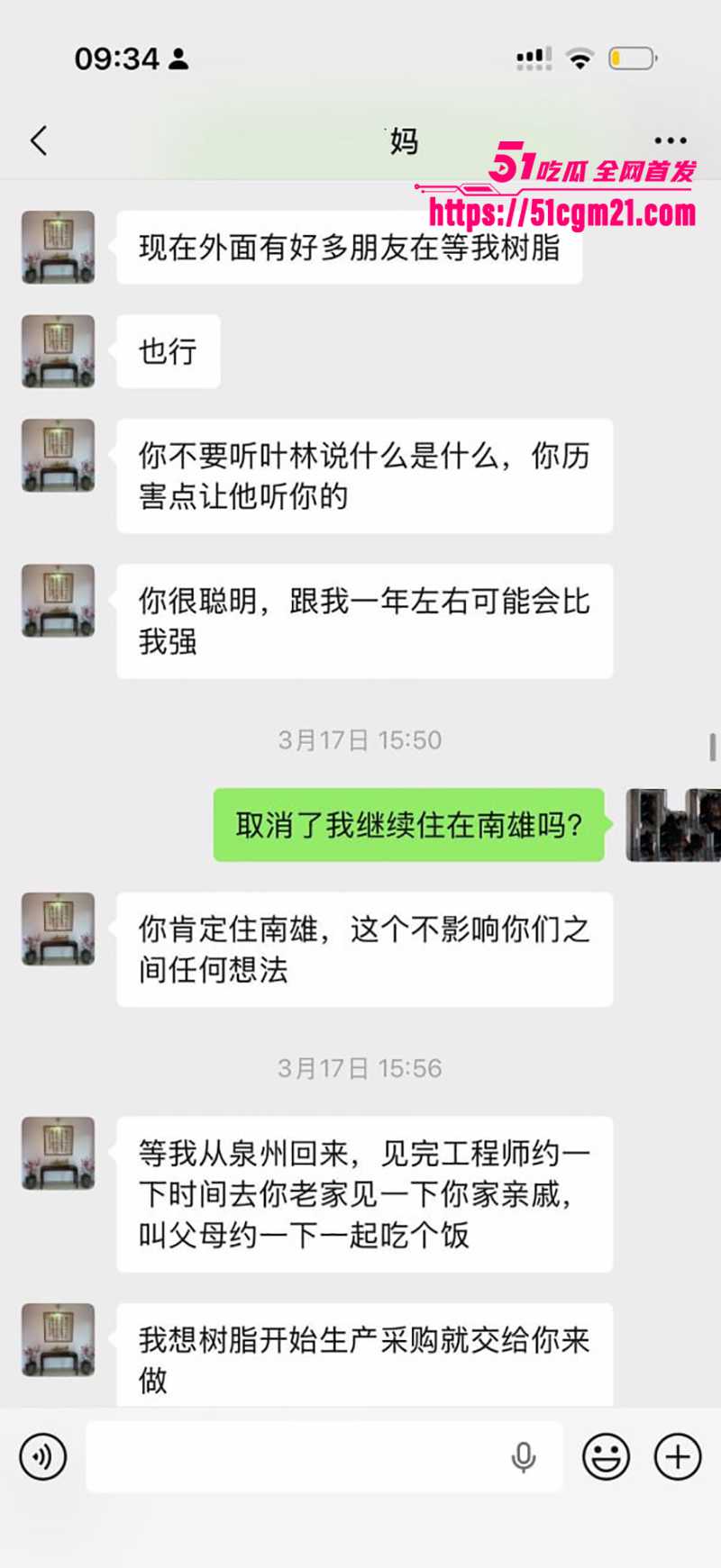Image resolution: width=721 pixels, height=1568 pixels.
Task: Tap the 3月17日 15:50 timestamp
Action: click(360, 740)
